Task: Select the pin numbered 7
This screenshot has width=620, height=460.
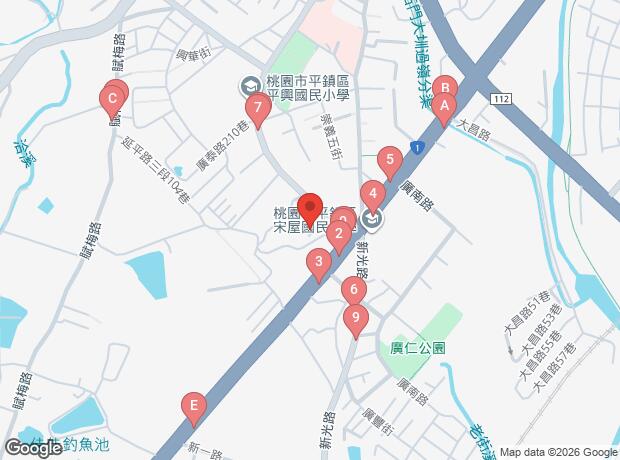Action: pyautogui.click(x=259, y=106)
